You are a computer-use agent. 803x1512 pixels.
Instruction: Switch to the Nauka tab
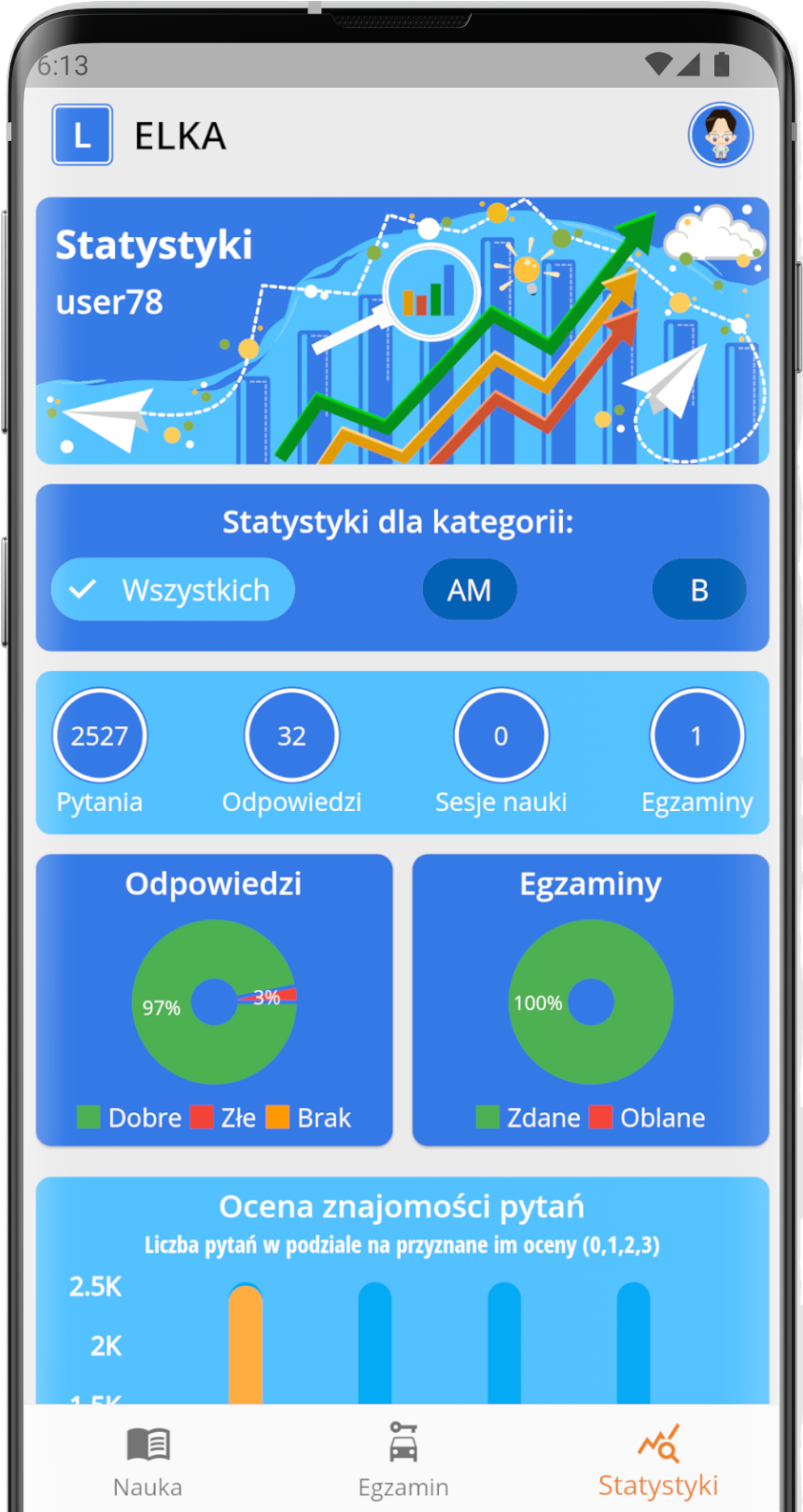coord(148,1461)
